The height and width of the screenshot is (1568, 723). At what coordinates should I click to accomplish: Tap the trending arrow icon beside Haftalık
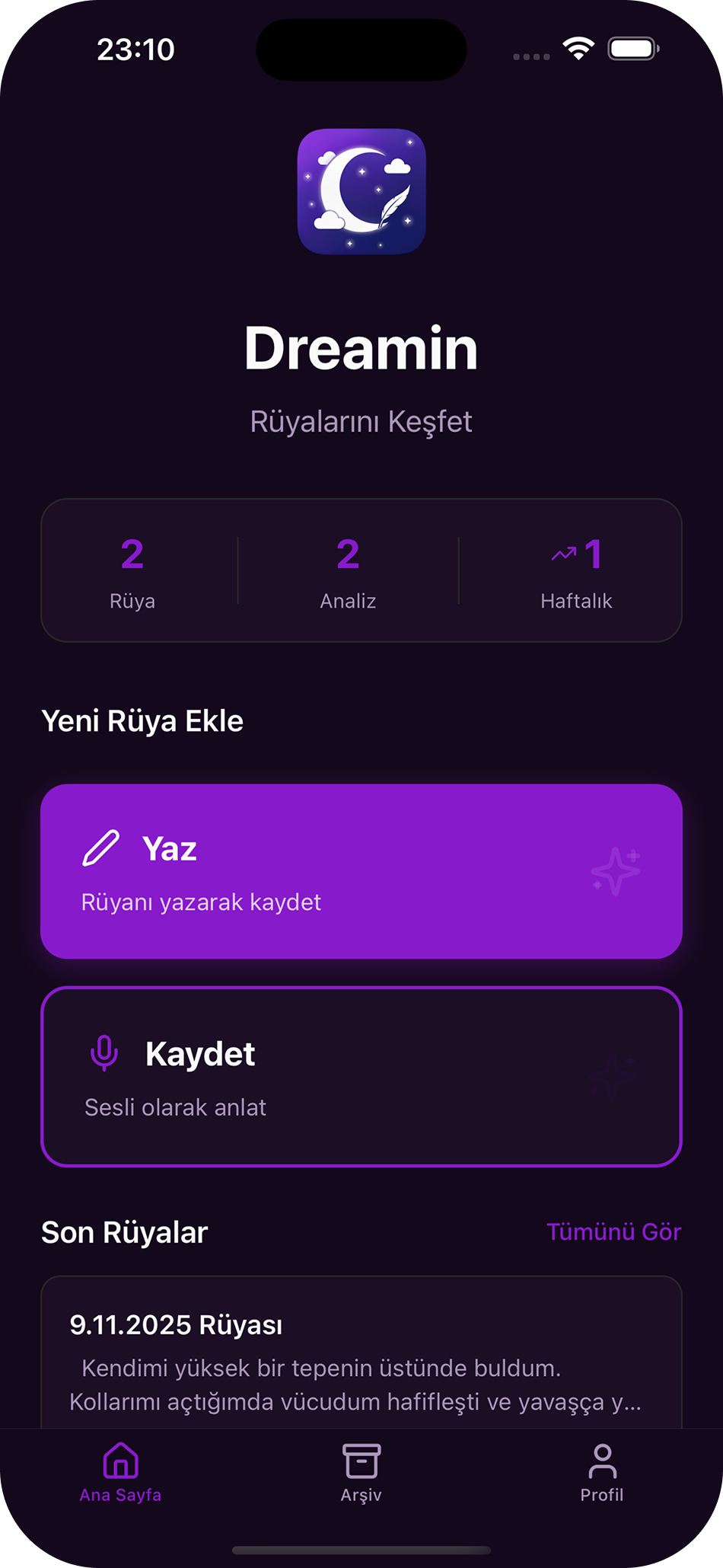pos(564,555)
